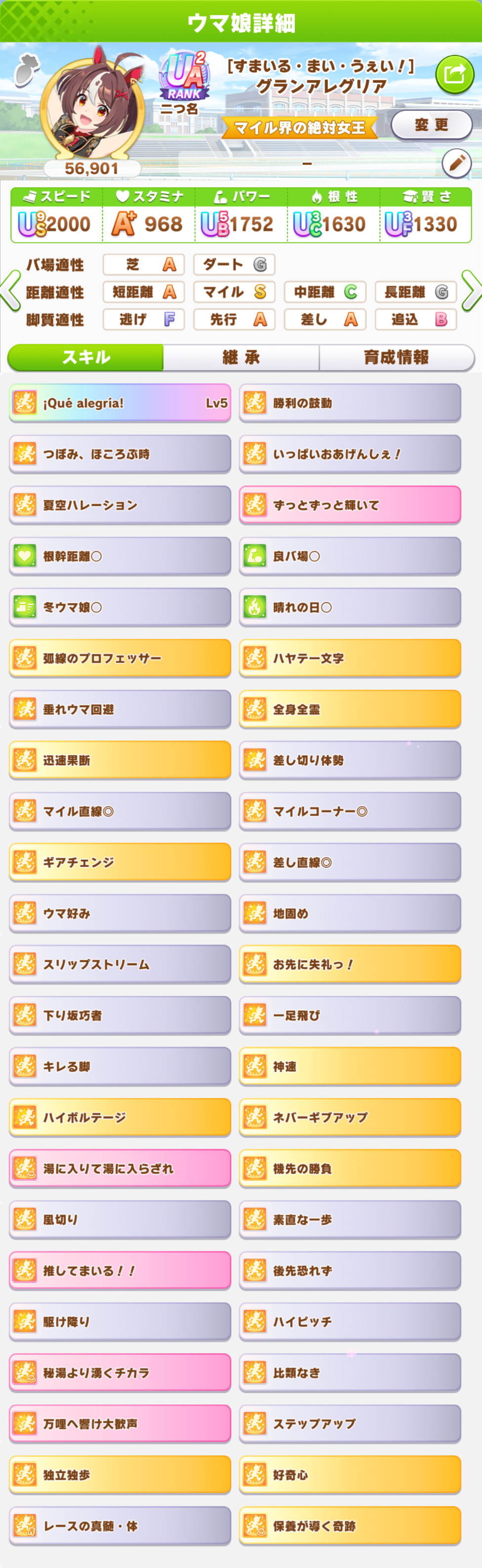Show details for 弧線のプロフェッサー

click(x=120, y=658)
